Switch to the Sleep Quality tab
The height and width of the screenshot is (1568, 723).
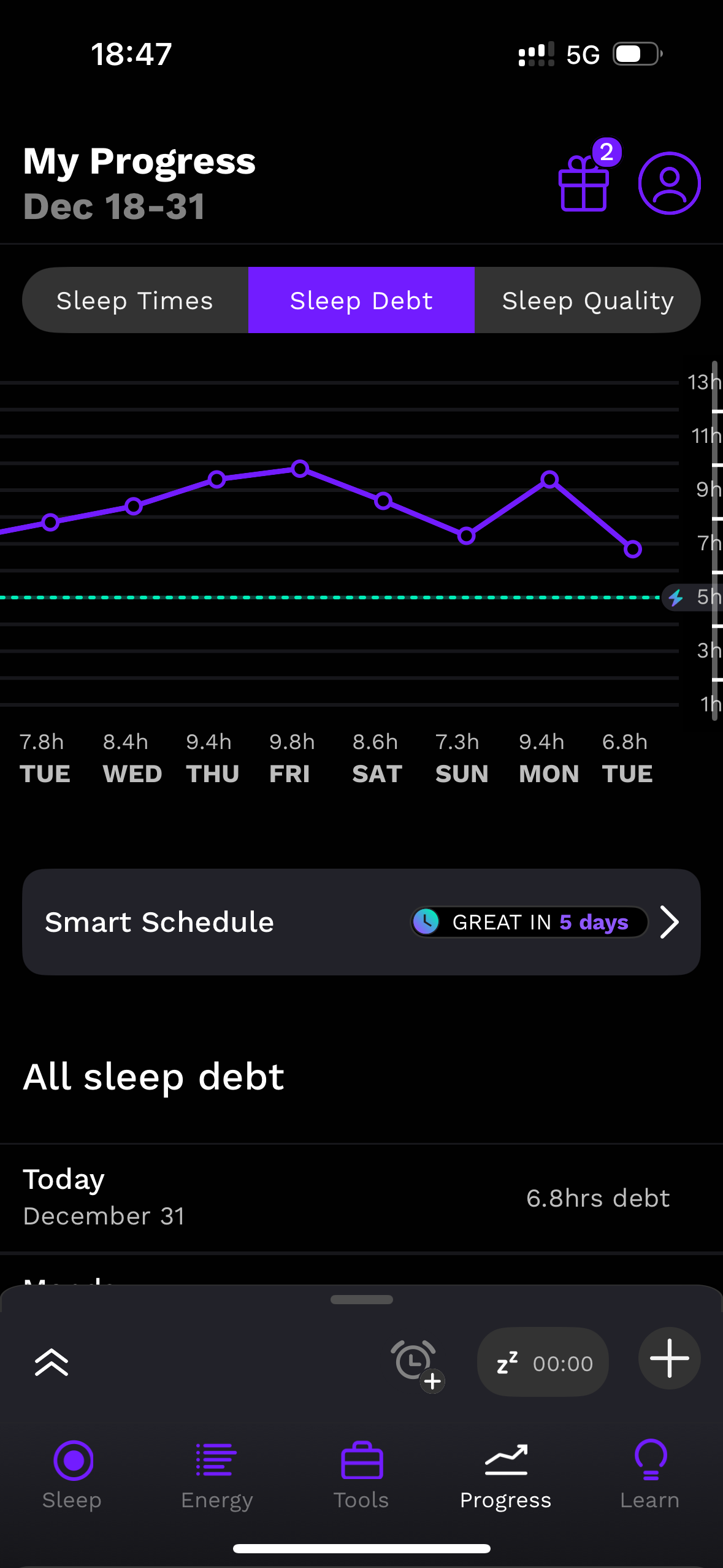pyautogui.click(x=587, y=300)
